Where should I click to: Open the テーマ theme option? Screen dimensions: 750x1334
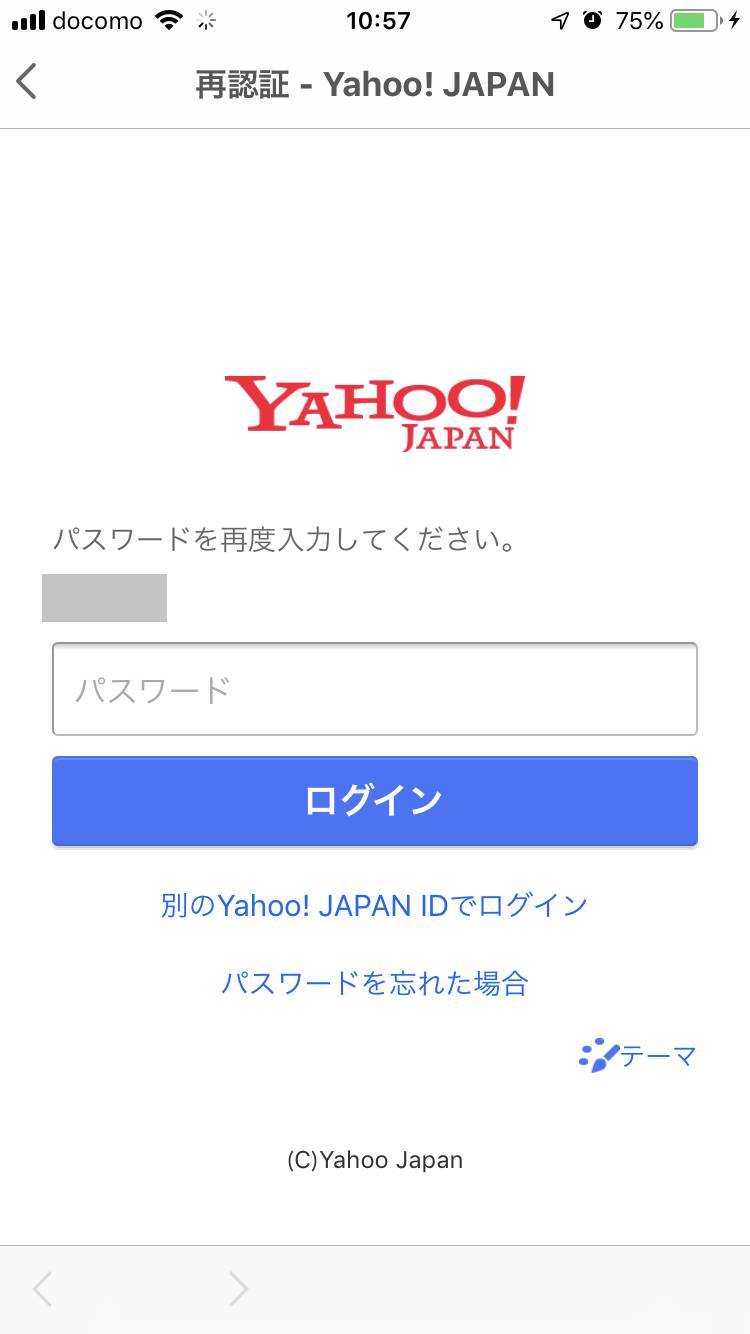tap(637, 1056)
